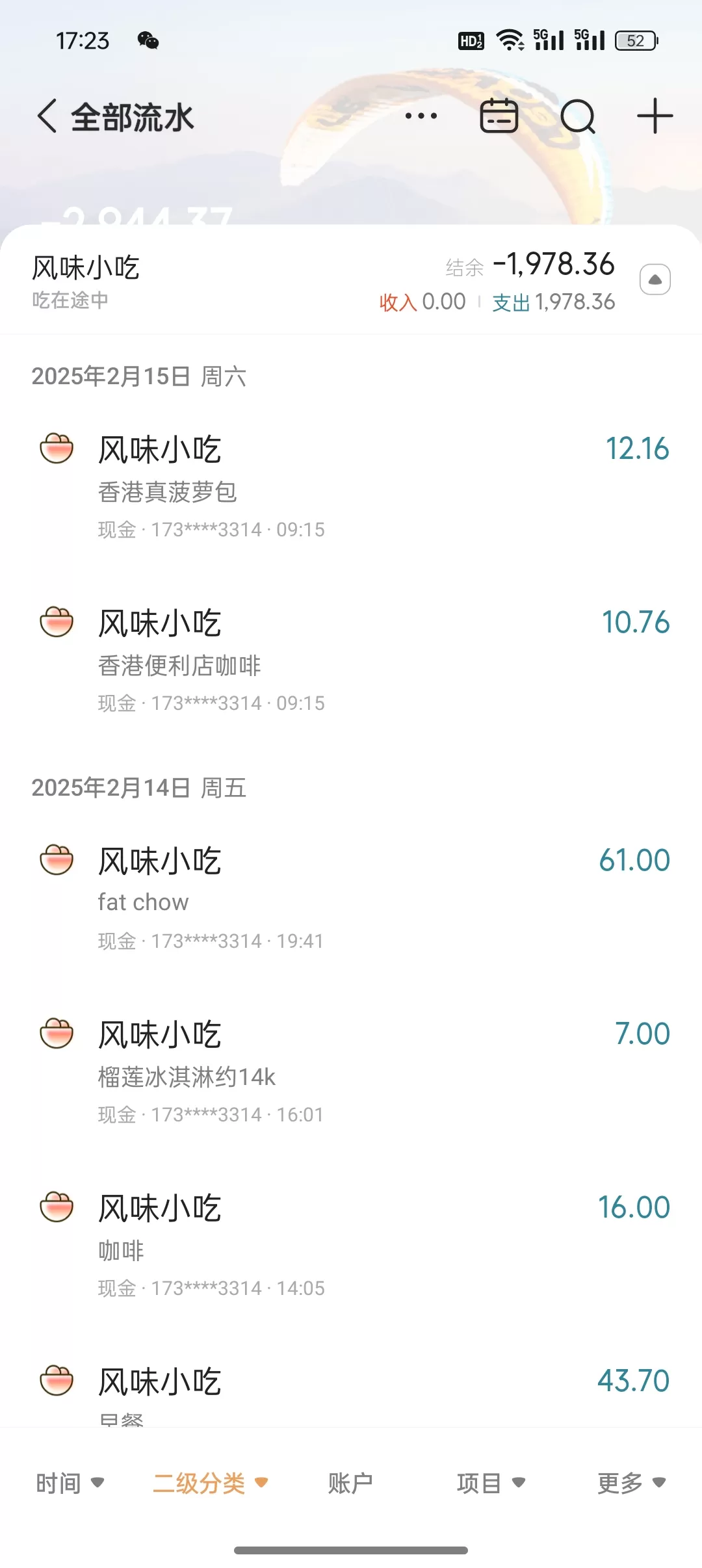This screenshot has width=702, height=1568.
Task: Open the calendar view icon
Action: [499, 116]
